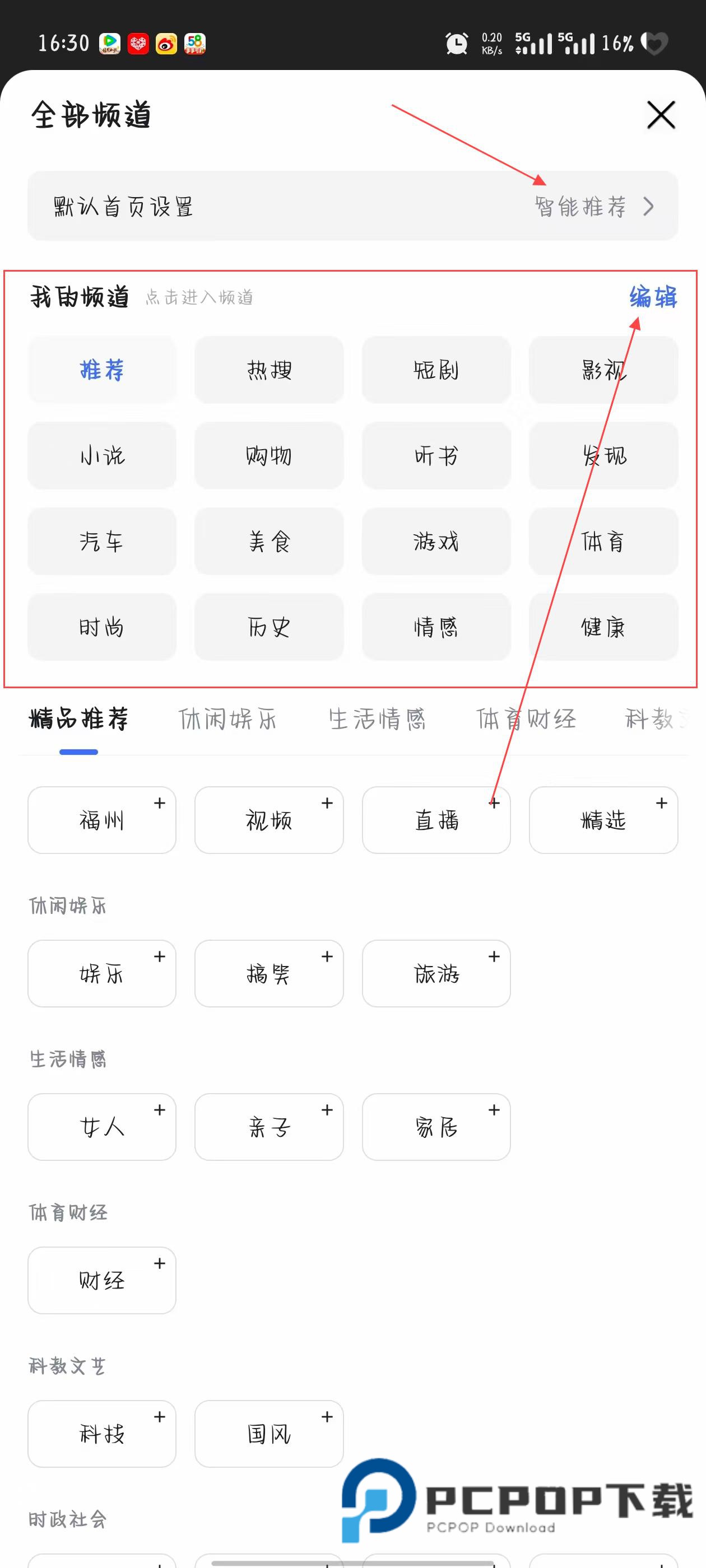Add the 福州 channel
The width and height of the screenshot is (706, 1568).
pos(102,820)
